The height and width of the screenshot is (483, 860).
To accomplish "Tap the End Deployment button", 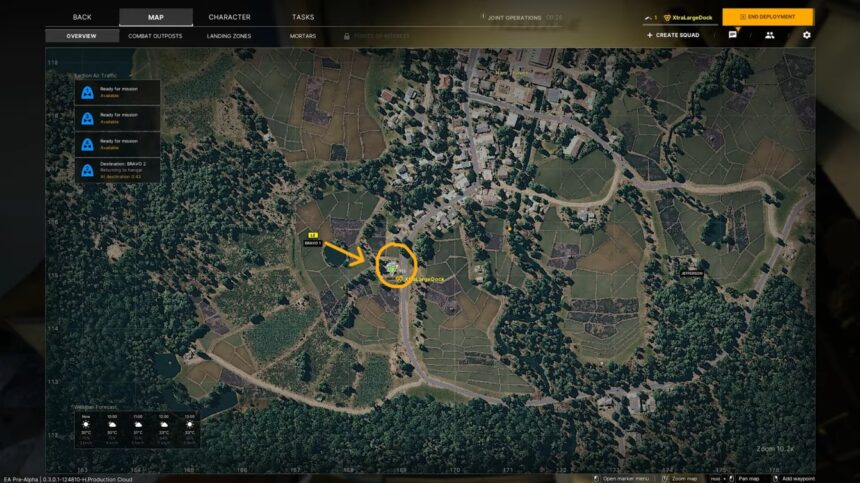I will [767, 17].
